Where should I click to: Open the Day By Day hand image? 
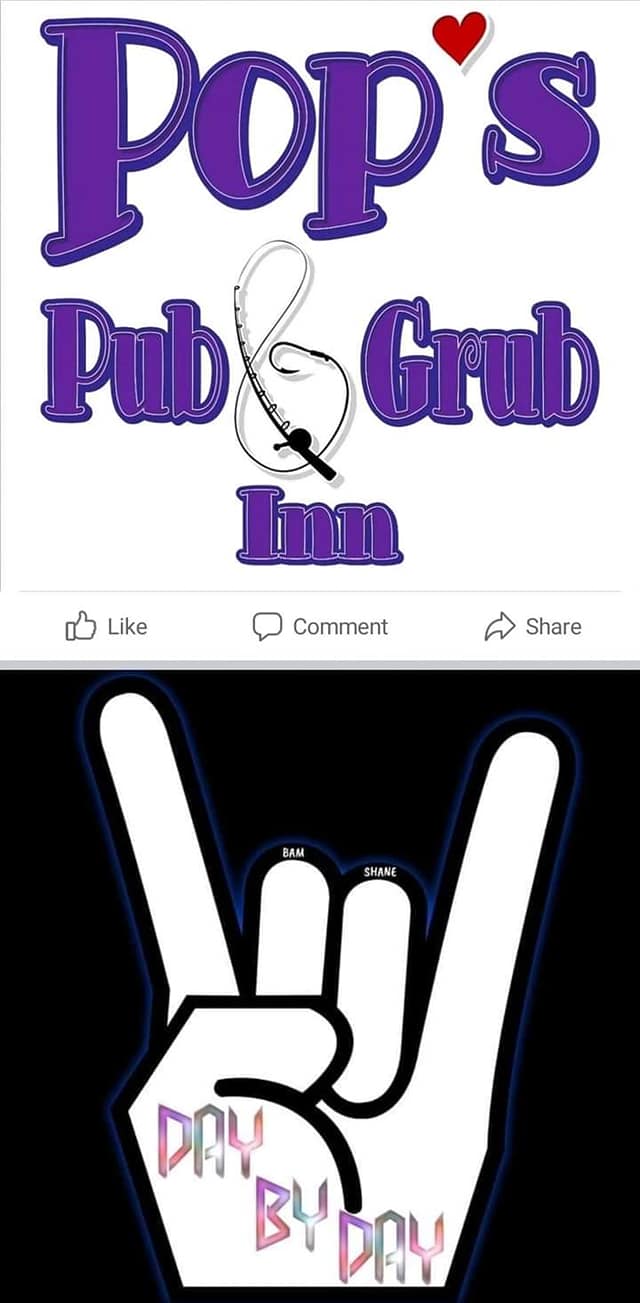point(320,986)
